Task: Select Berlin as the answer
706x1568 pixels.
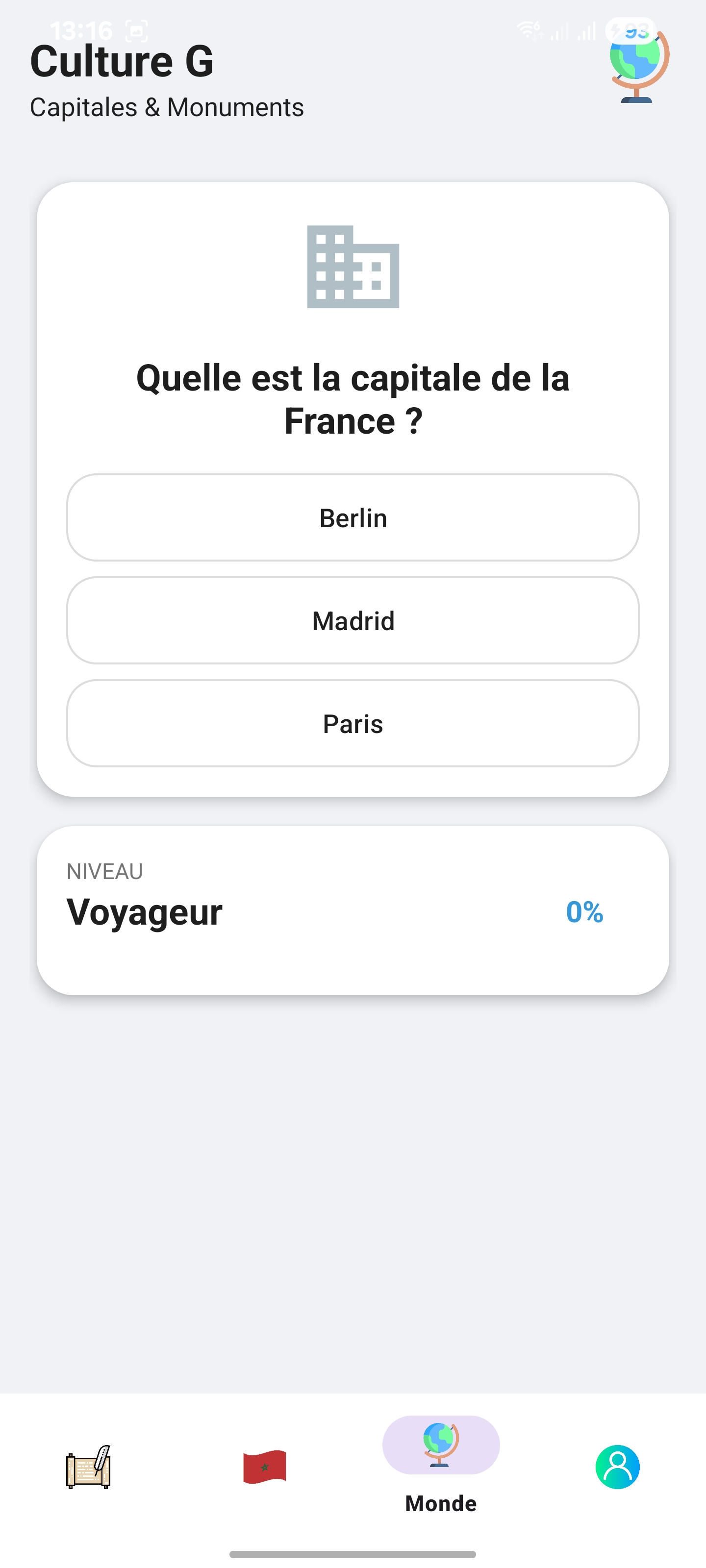Action: [x=353, y=518]
